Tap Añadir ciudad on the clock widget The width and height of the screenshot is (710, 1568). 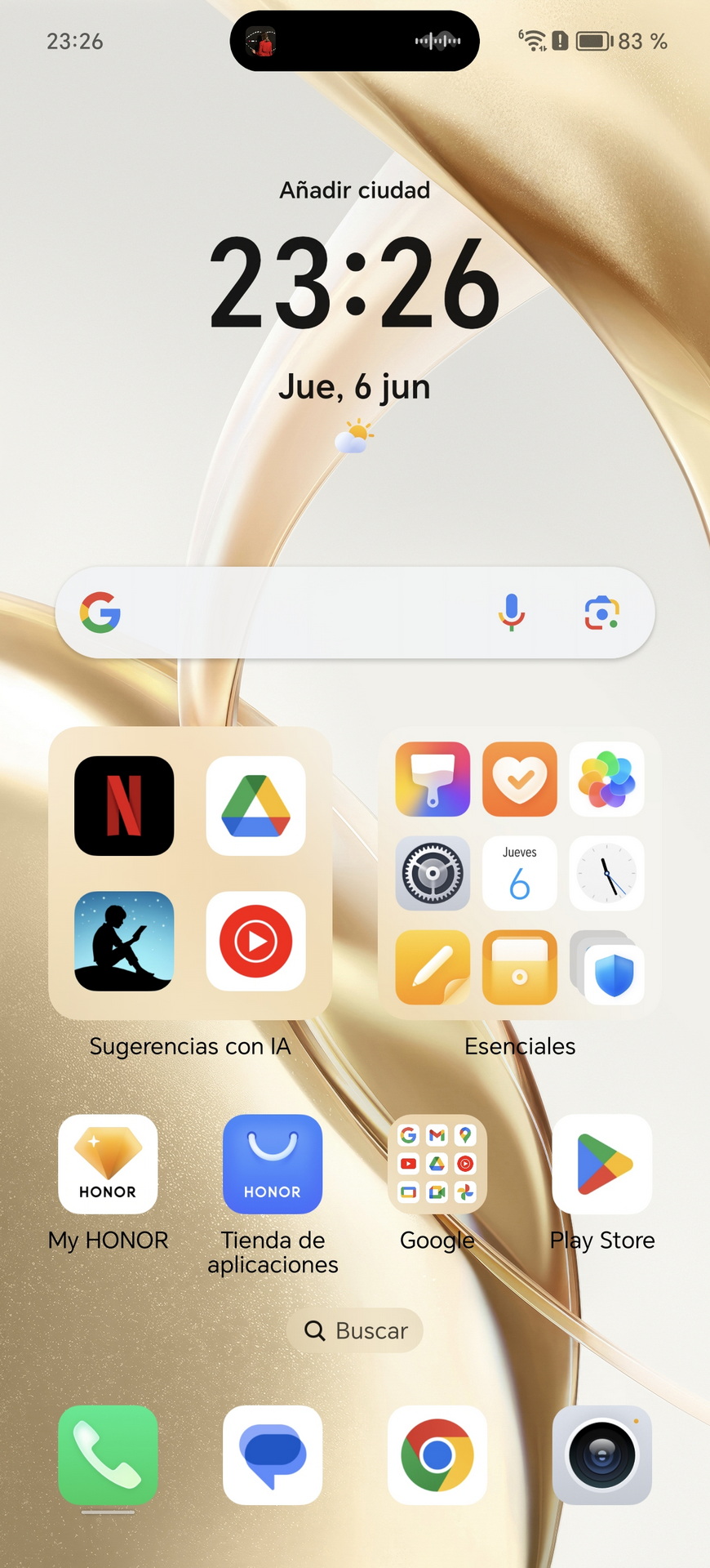[x=355, y=190]
